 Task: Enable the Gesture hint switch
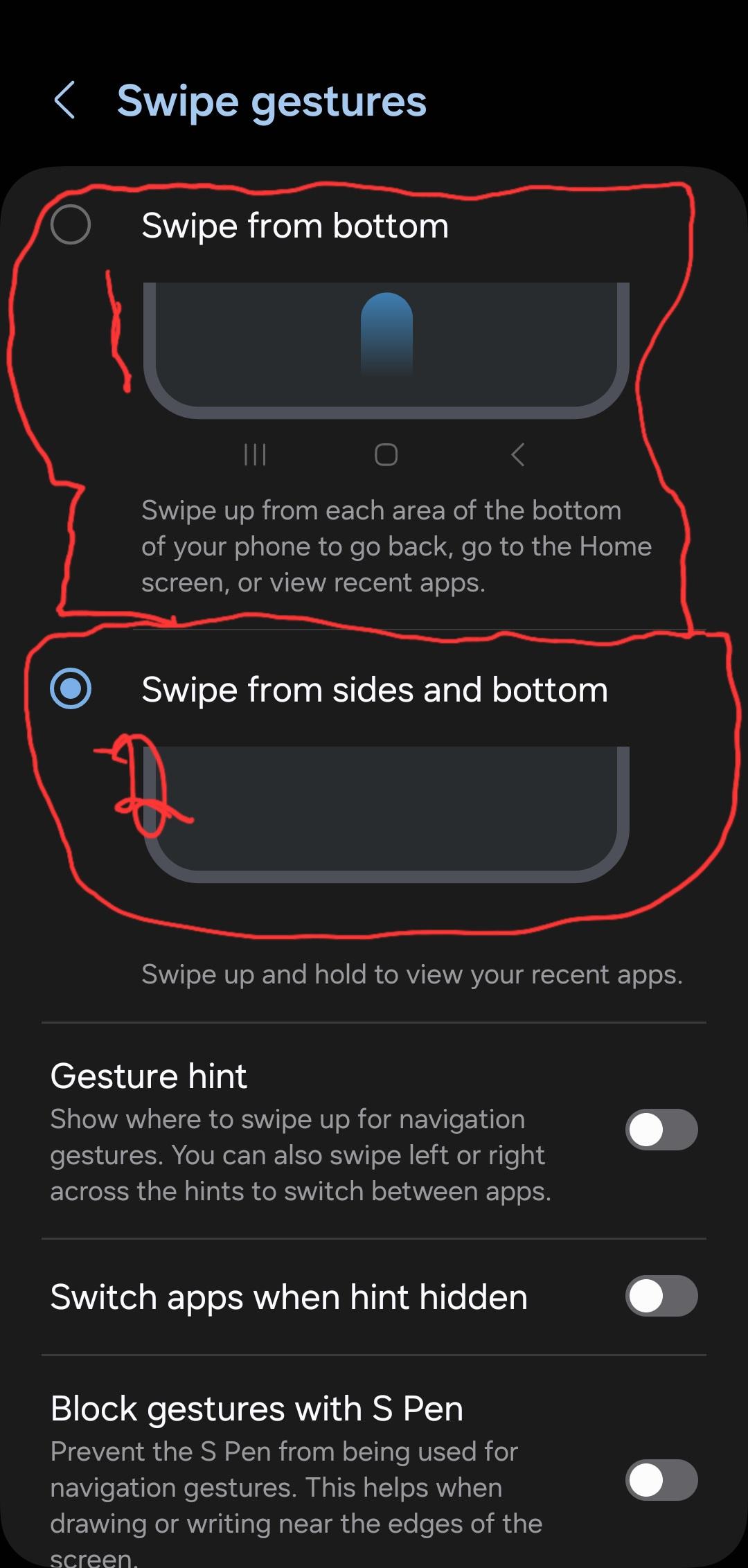tap(661, 1130)
